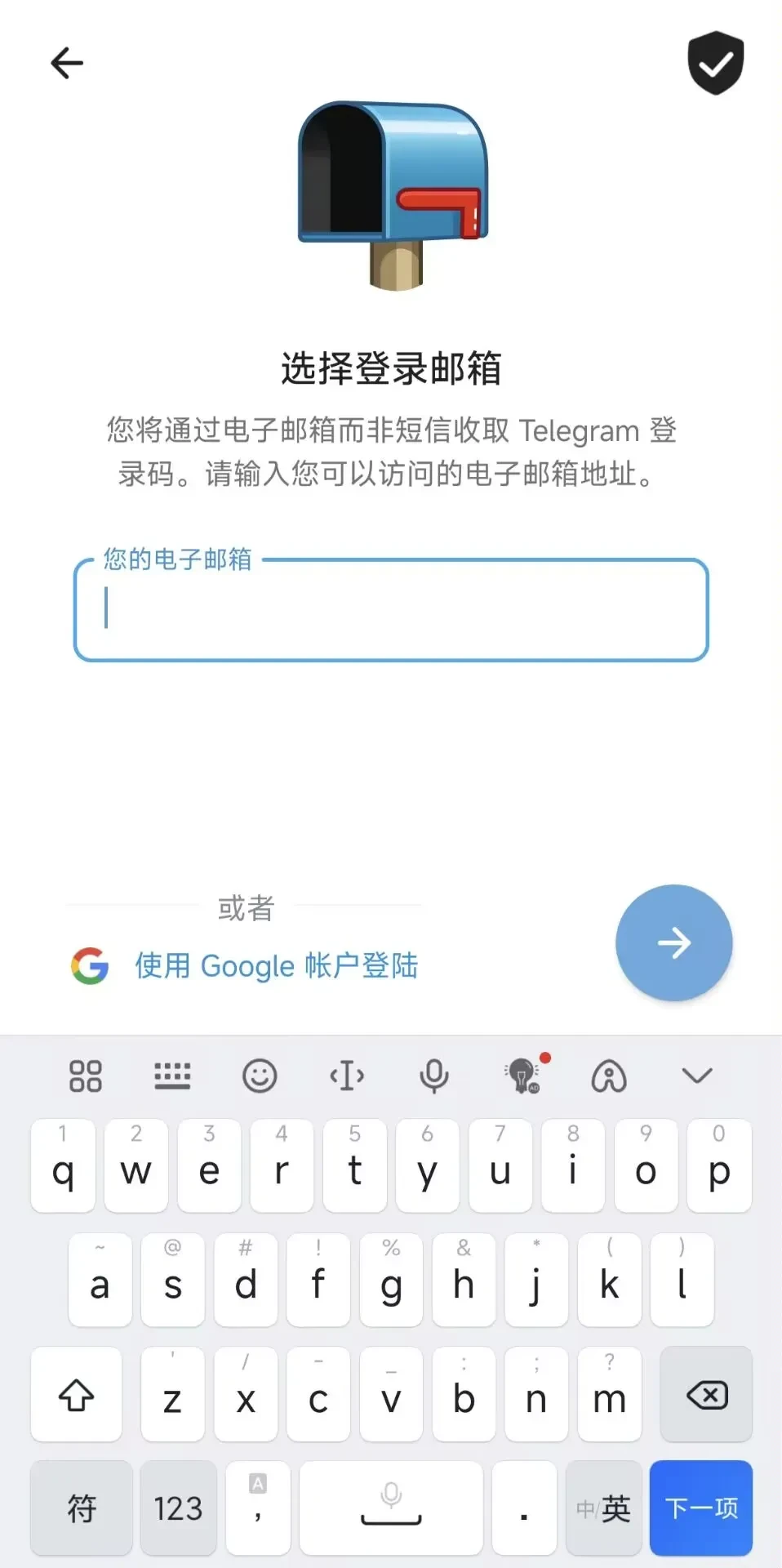This screenshot has height=1568, width=782.
Task: Tap the 下一项 next key
Action: click(700, 1508)
